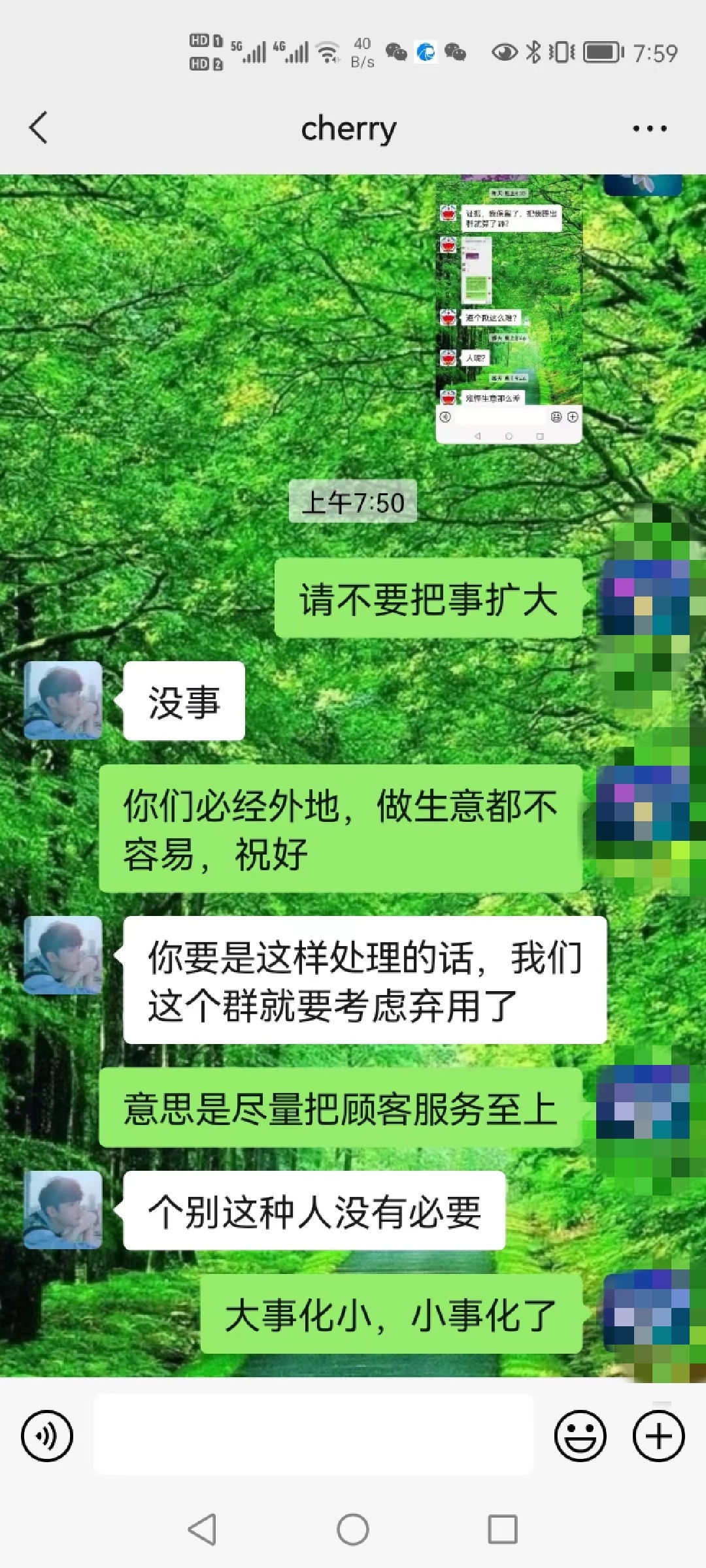Open the recent apps button
Viewport: 706px width, 1568px height.
tap(503, 1529)
